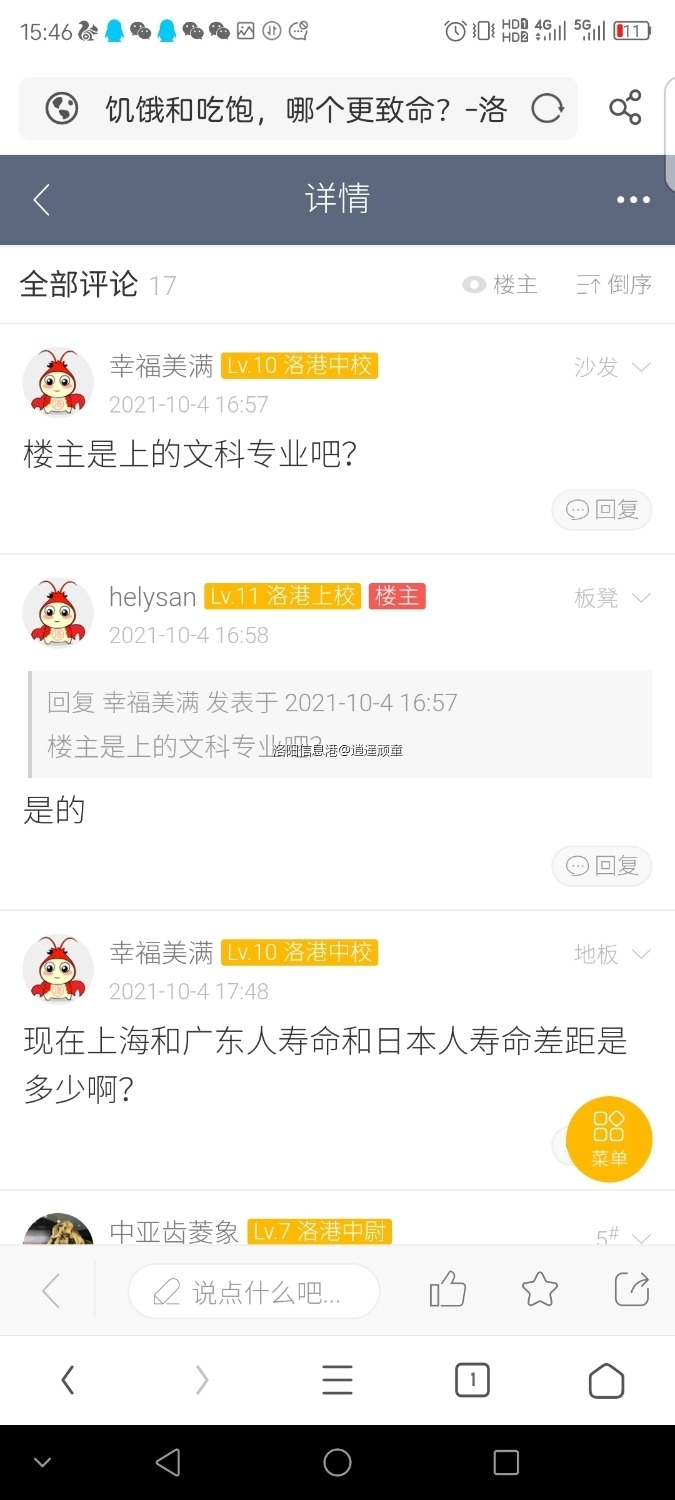Go to the browser home page
This screenshot has height=1500, width=675.
coord(606,1381)
